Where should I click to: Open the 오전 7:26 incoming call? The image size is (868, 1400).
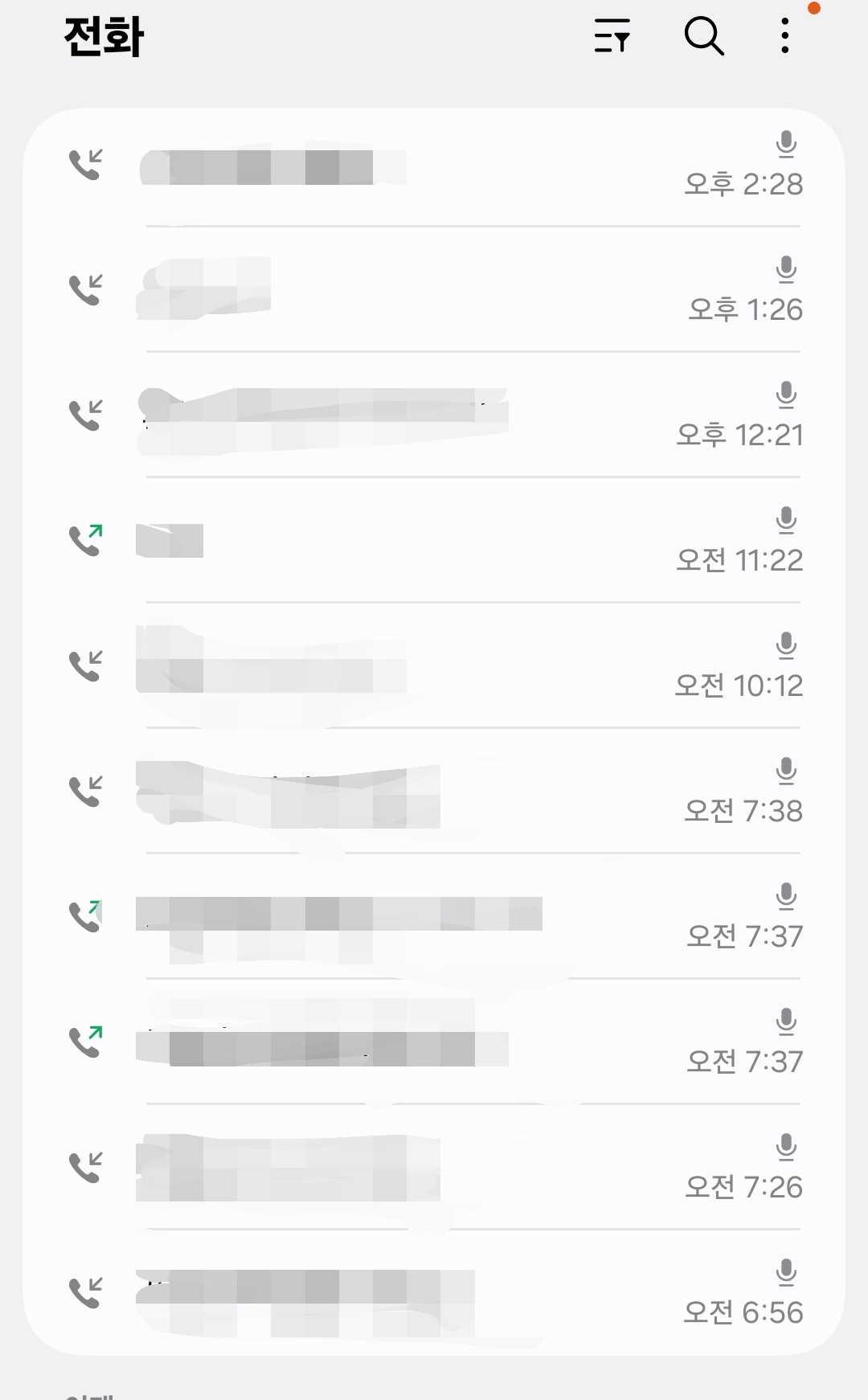(x=434, y=1167)
